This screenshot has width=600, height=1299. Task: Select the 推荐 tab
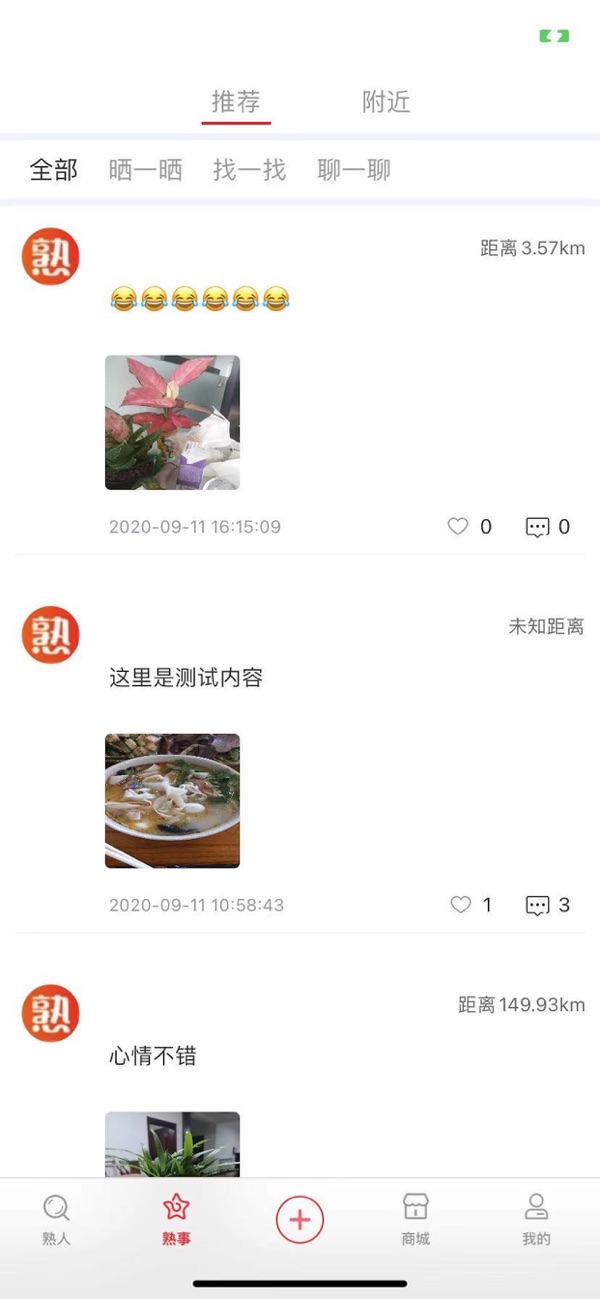click(236, 102)
